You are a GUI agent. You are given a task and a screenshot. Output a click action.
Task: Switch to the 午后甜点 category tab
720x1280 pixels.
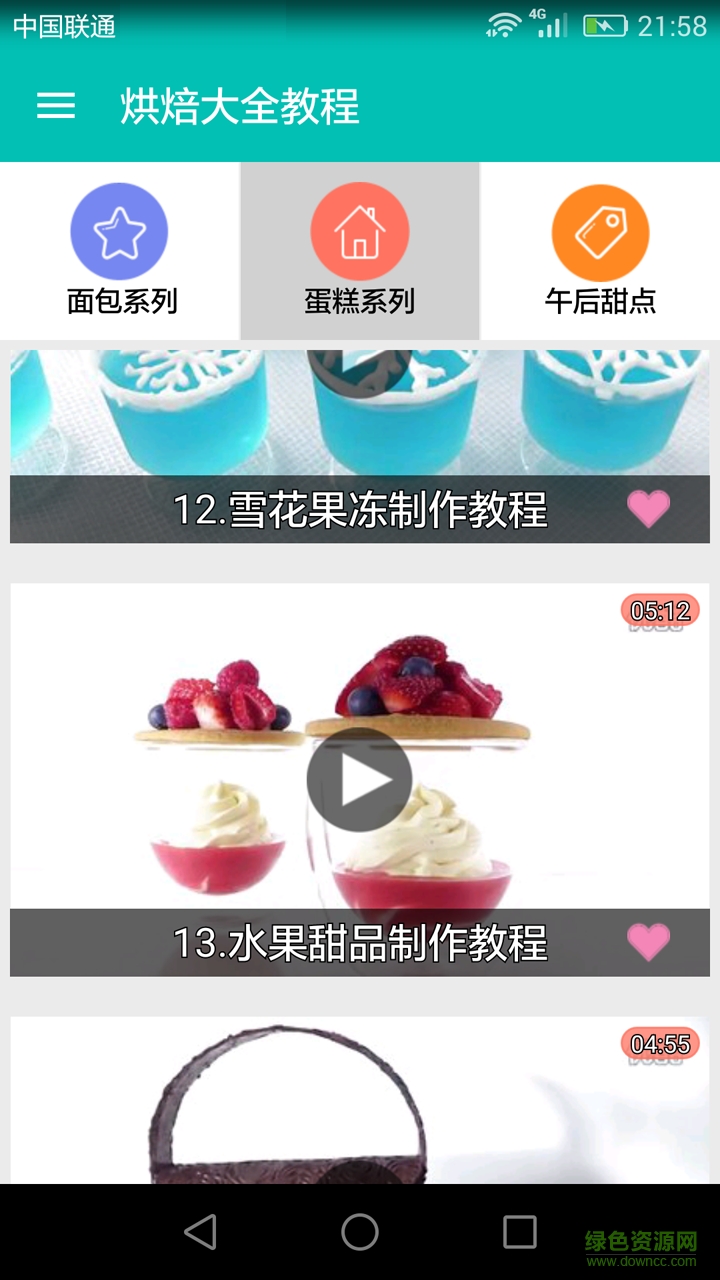[x=600, y=252]
